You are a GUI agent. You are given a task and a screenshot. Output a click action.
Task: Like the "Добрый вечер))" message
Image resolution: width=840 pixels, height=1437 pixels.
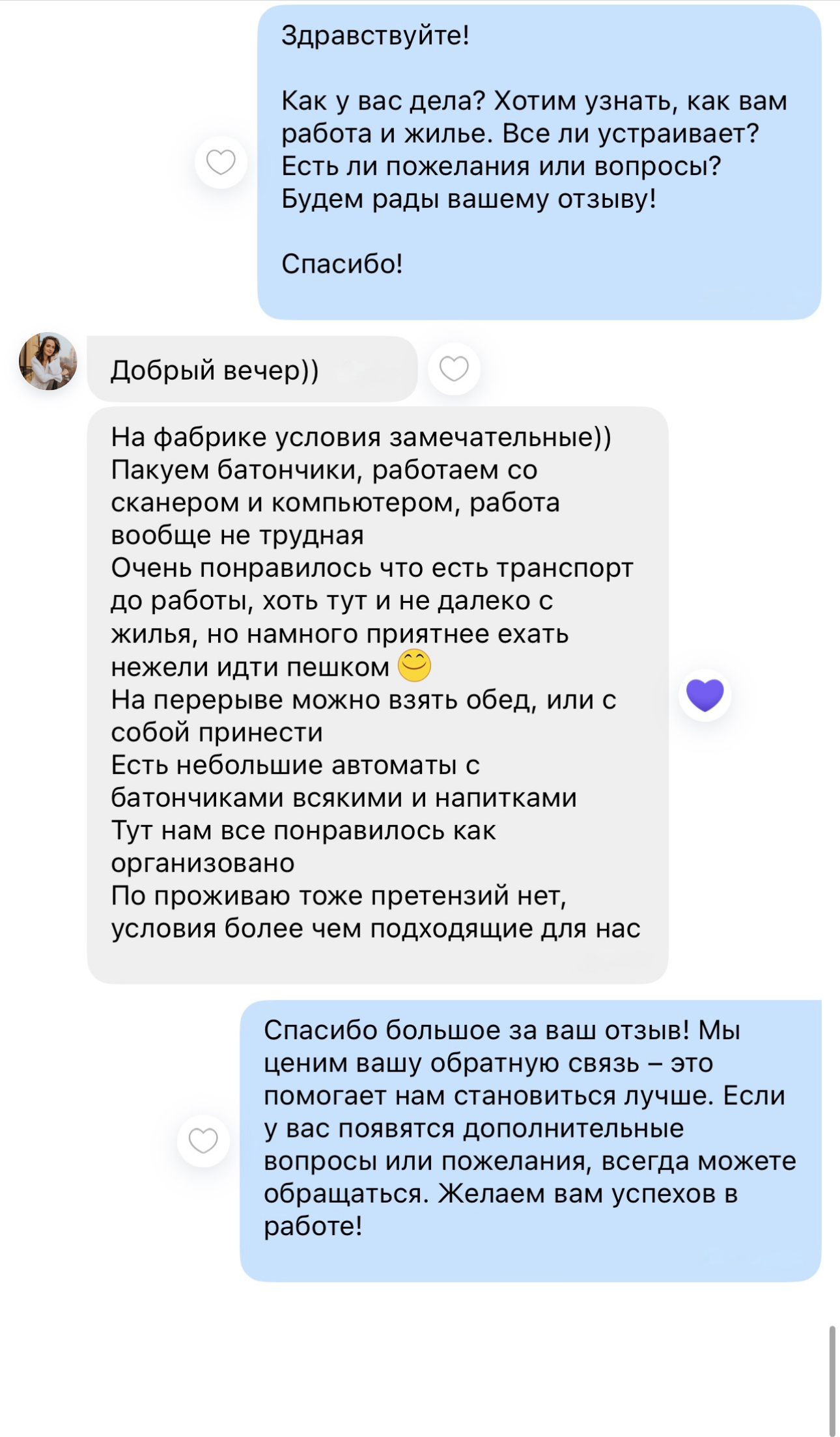click(454, 369)
